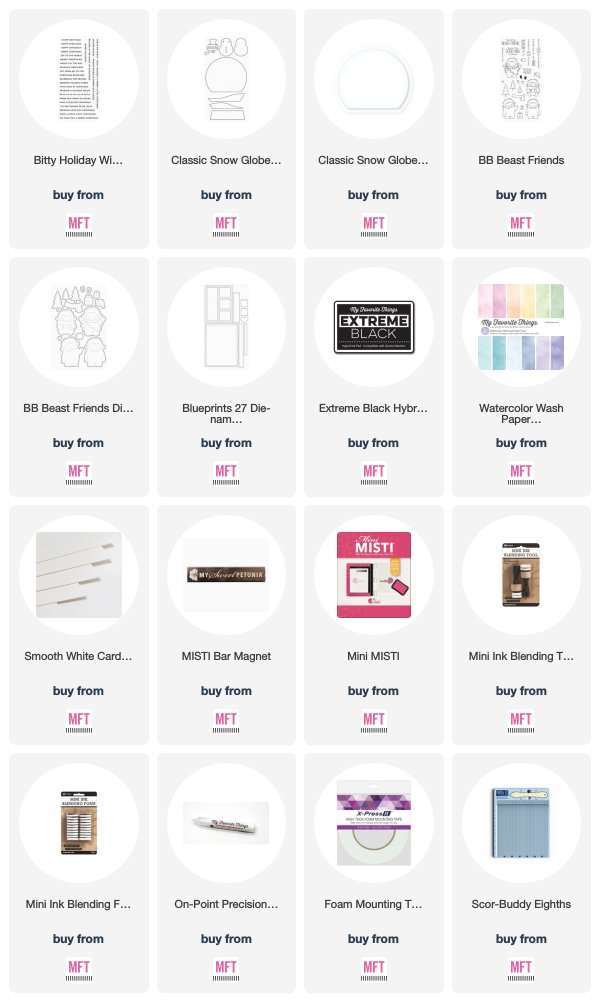The height and width of the screenshot is (1002, 600).
Task: View the Watercolor Wash Paper… product
Action: pos(521,376)
